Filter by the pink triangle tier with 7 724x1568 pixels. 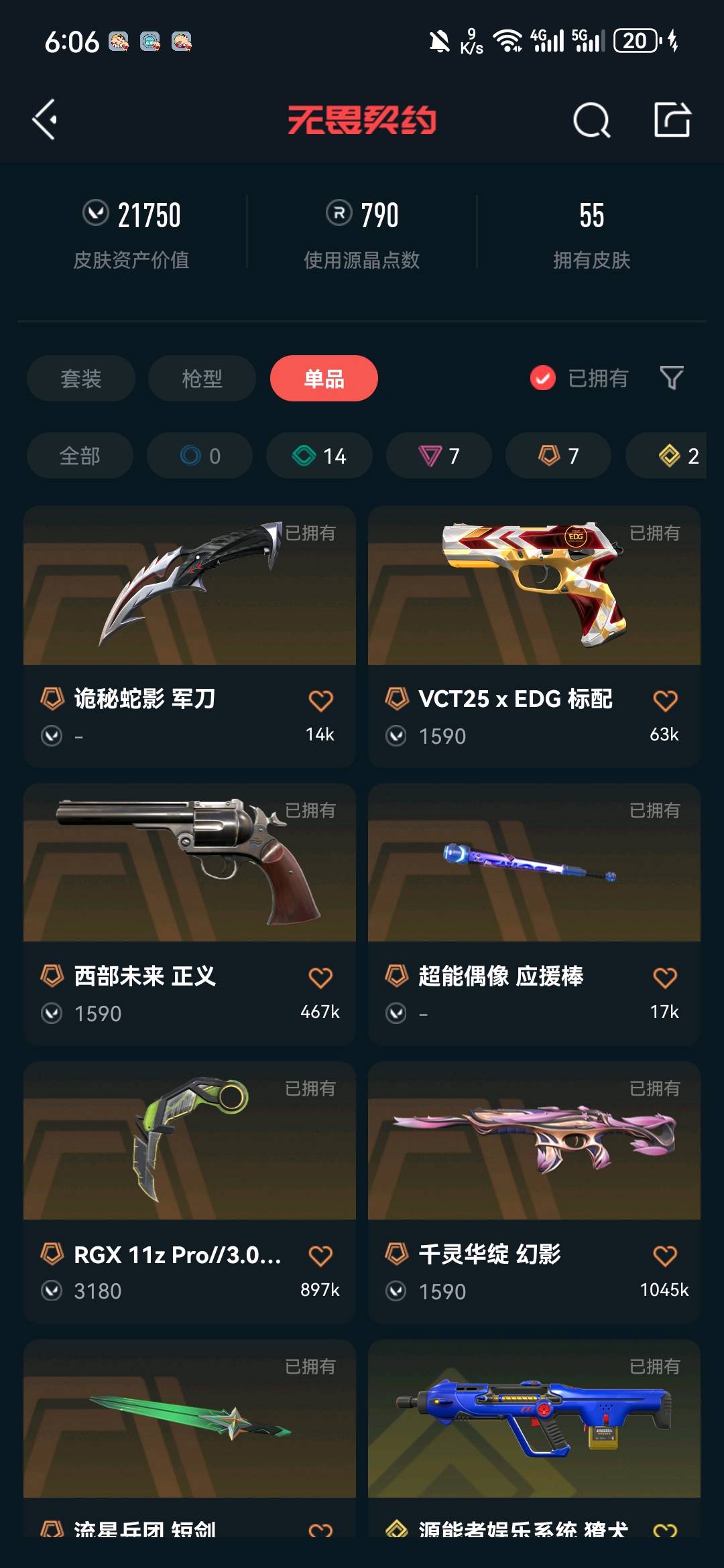(x=438, y=456)
